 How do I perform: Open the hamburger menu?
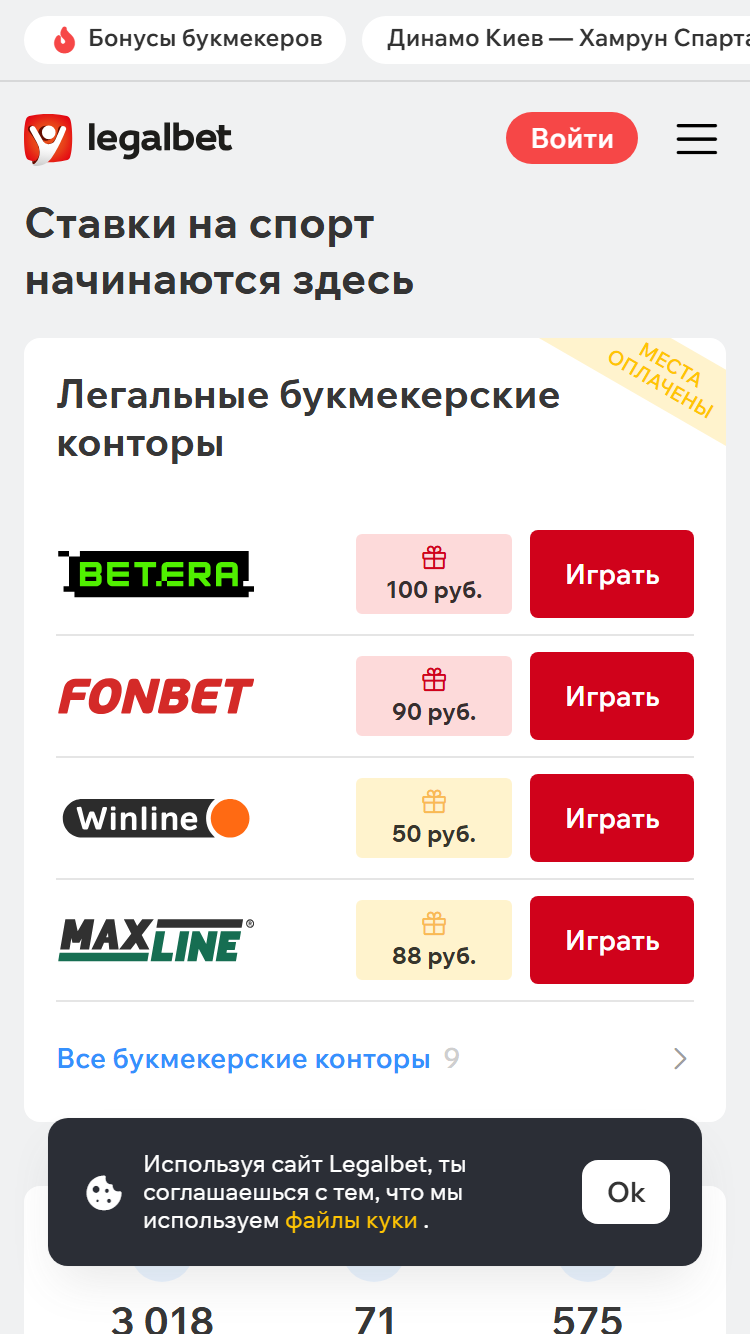697,139
